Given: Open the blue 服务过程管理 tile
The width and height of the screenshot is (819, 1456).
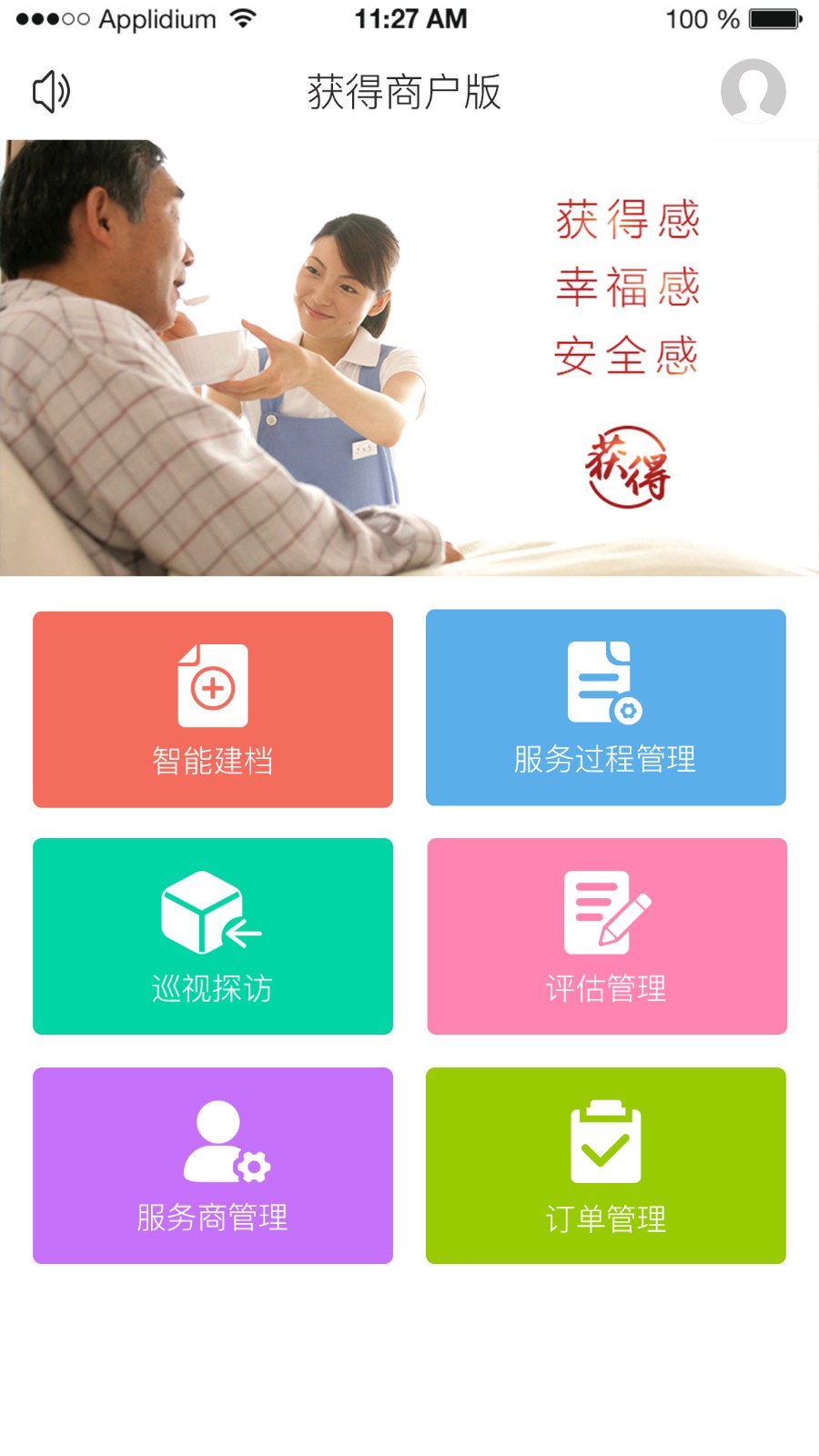Looking at the screenshot, I should [x=605, y=710].
